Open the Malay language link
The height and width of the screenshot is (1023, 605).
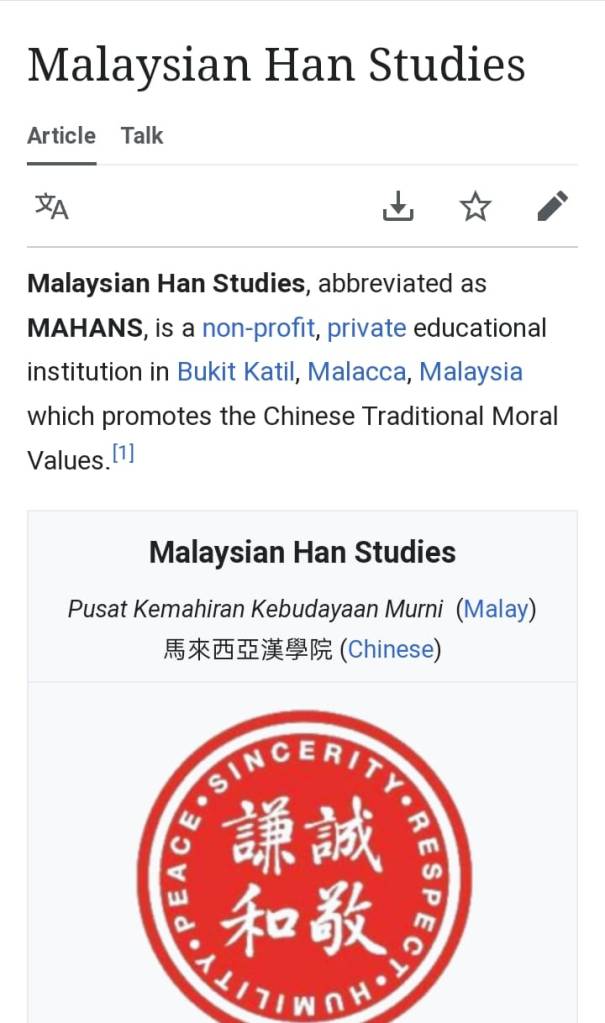pyautogui.click(x=496, y=608)
